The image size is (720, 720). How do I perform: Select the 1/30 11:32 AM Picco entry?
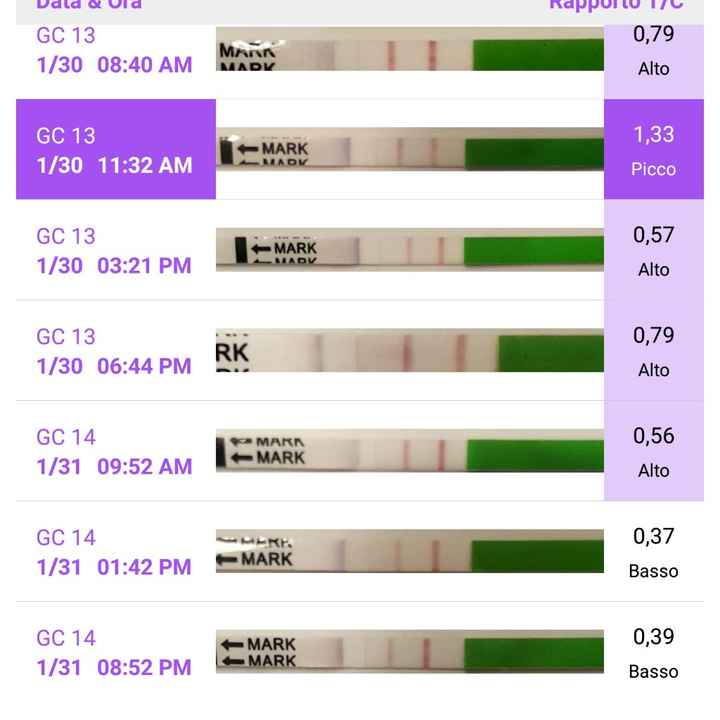coord(115,150)
